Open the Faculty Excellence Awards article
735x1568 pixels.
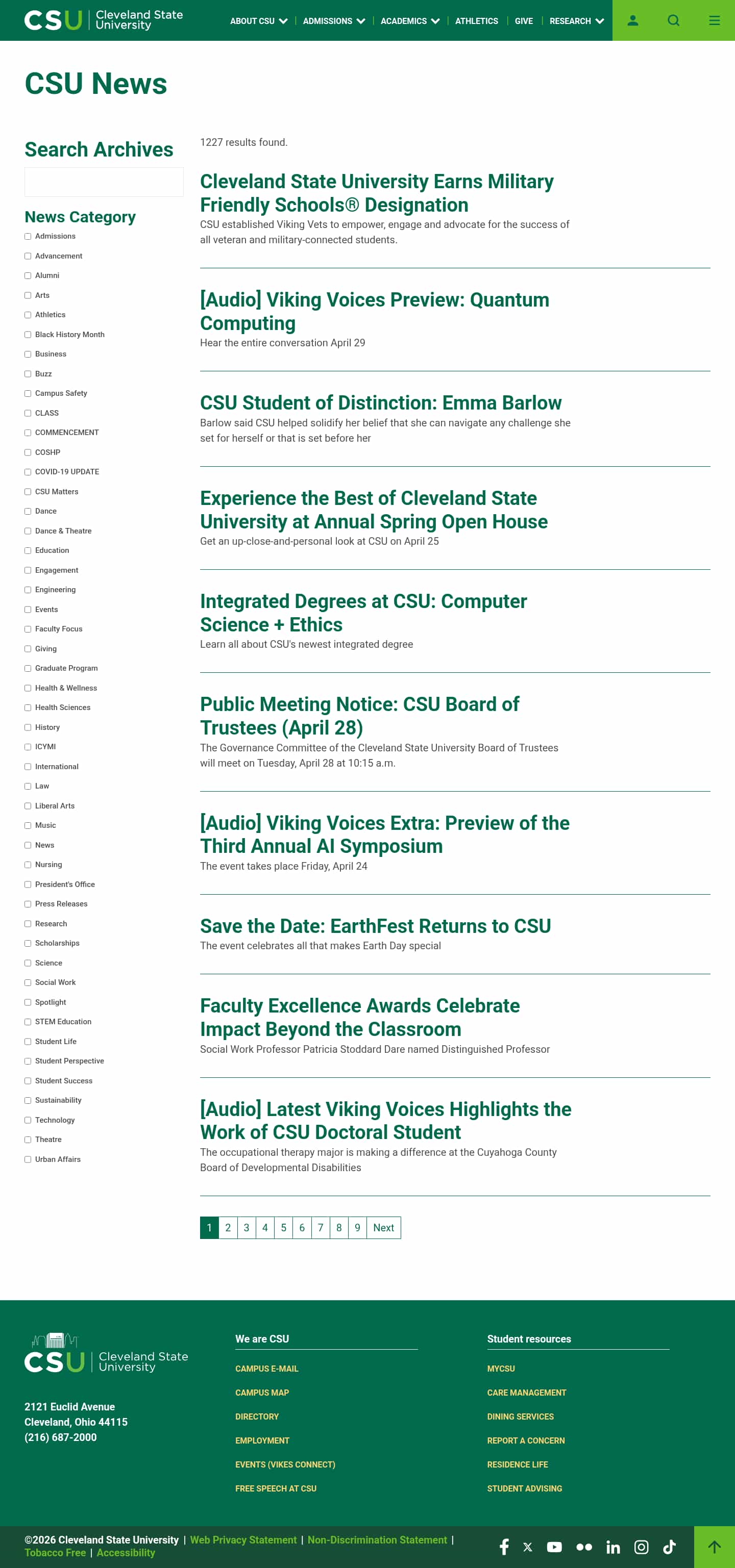click(x=359, y=1017)
